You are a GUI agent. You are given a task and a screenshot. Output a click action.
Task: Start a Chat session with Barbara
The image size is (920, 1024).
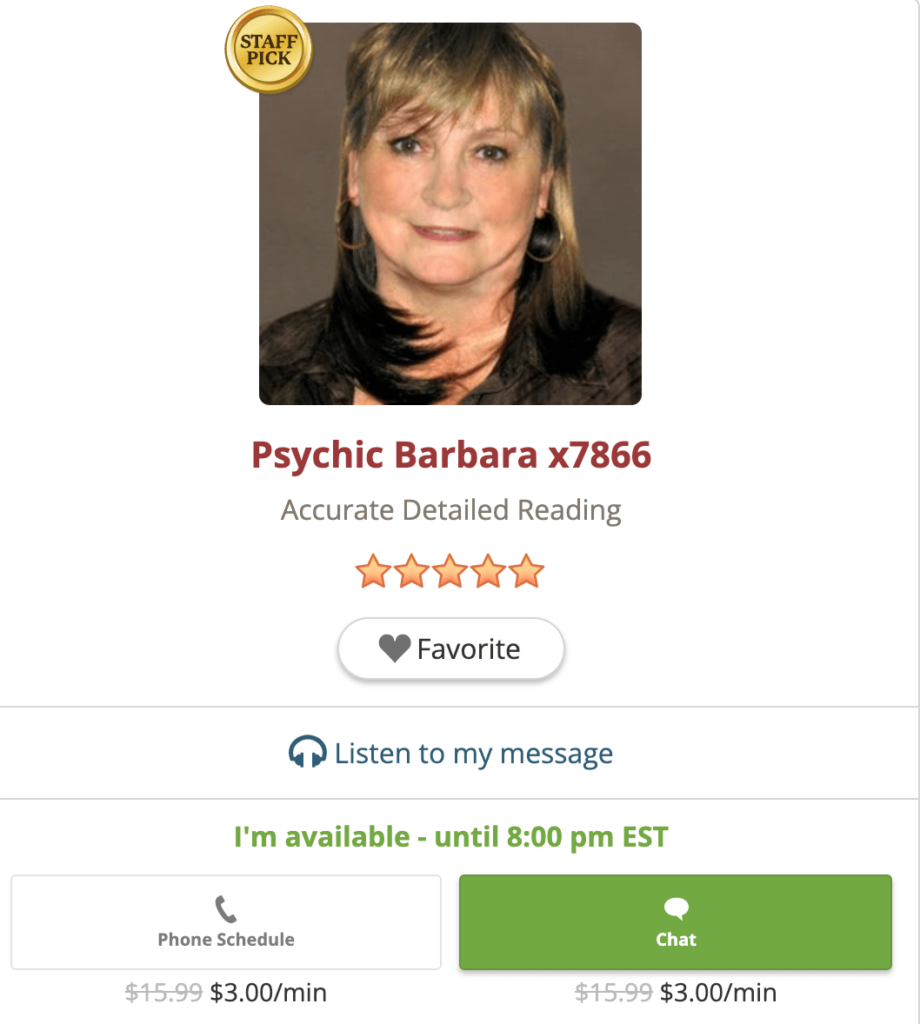676,922
